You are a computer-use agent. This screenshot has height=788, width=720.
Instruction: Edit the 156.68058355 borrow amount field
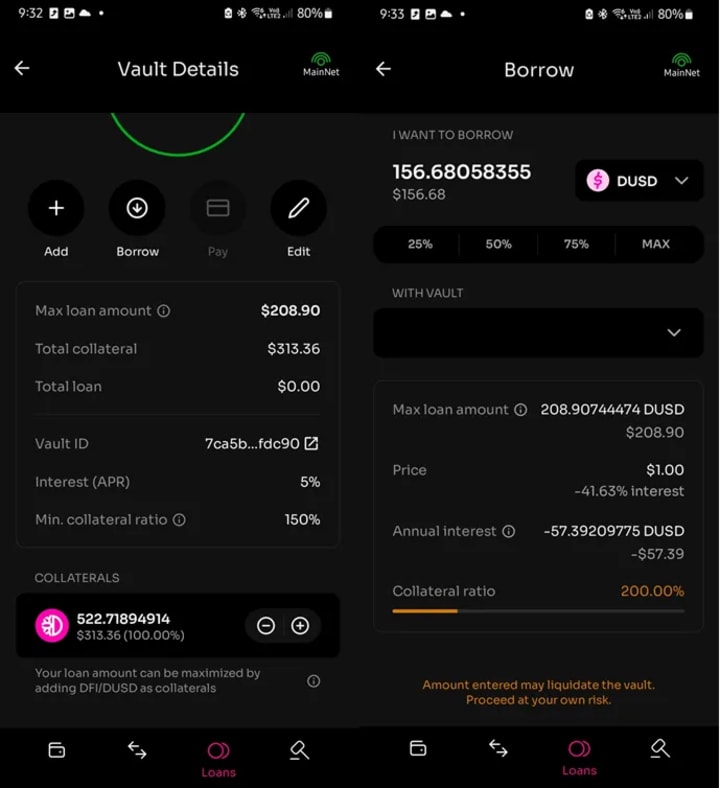pos(461,172)
